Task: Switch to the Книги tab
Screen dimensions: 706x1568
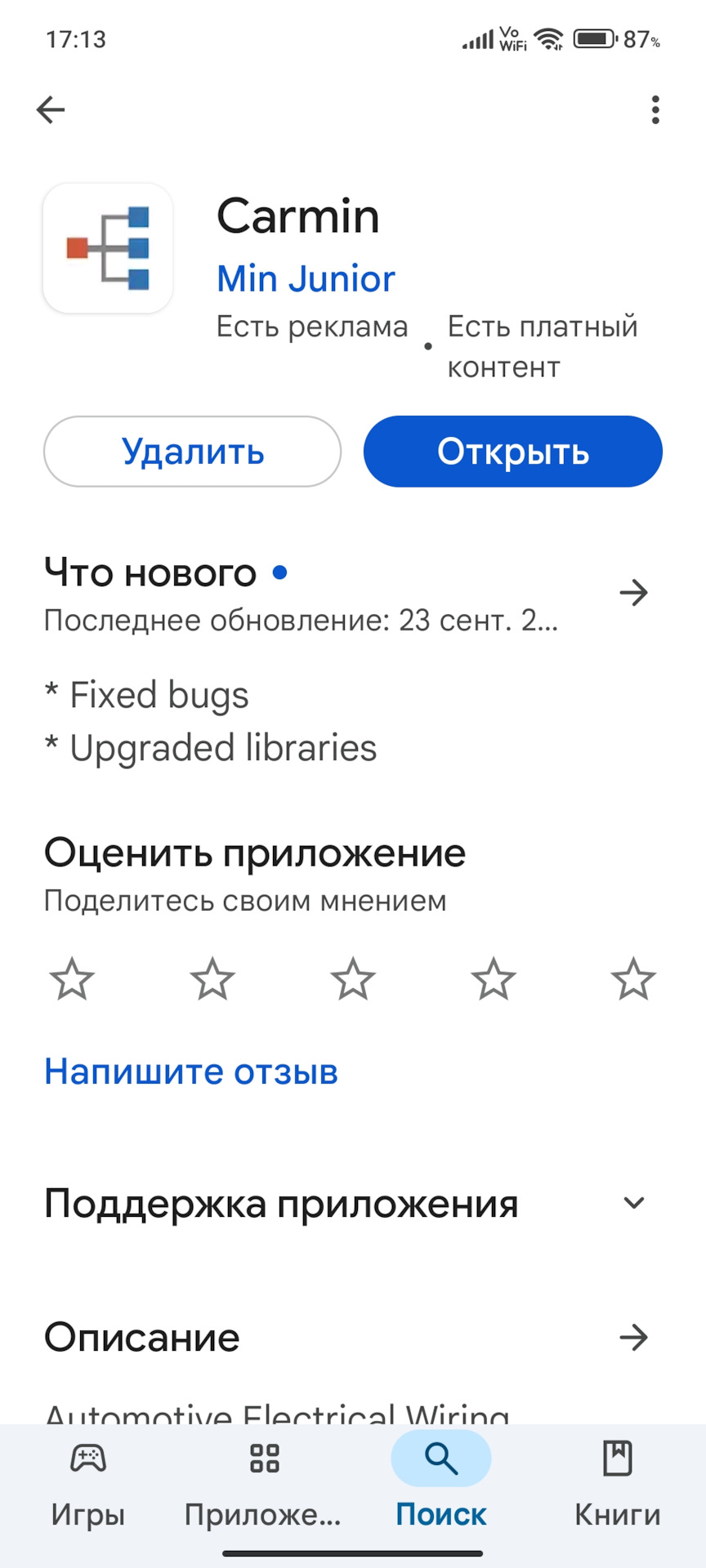Action: point(618,1485)
